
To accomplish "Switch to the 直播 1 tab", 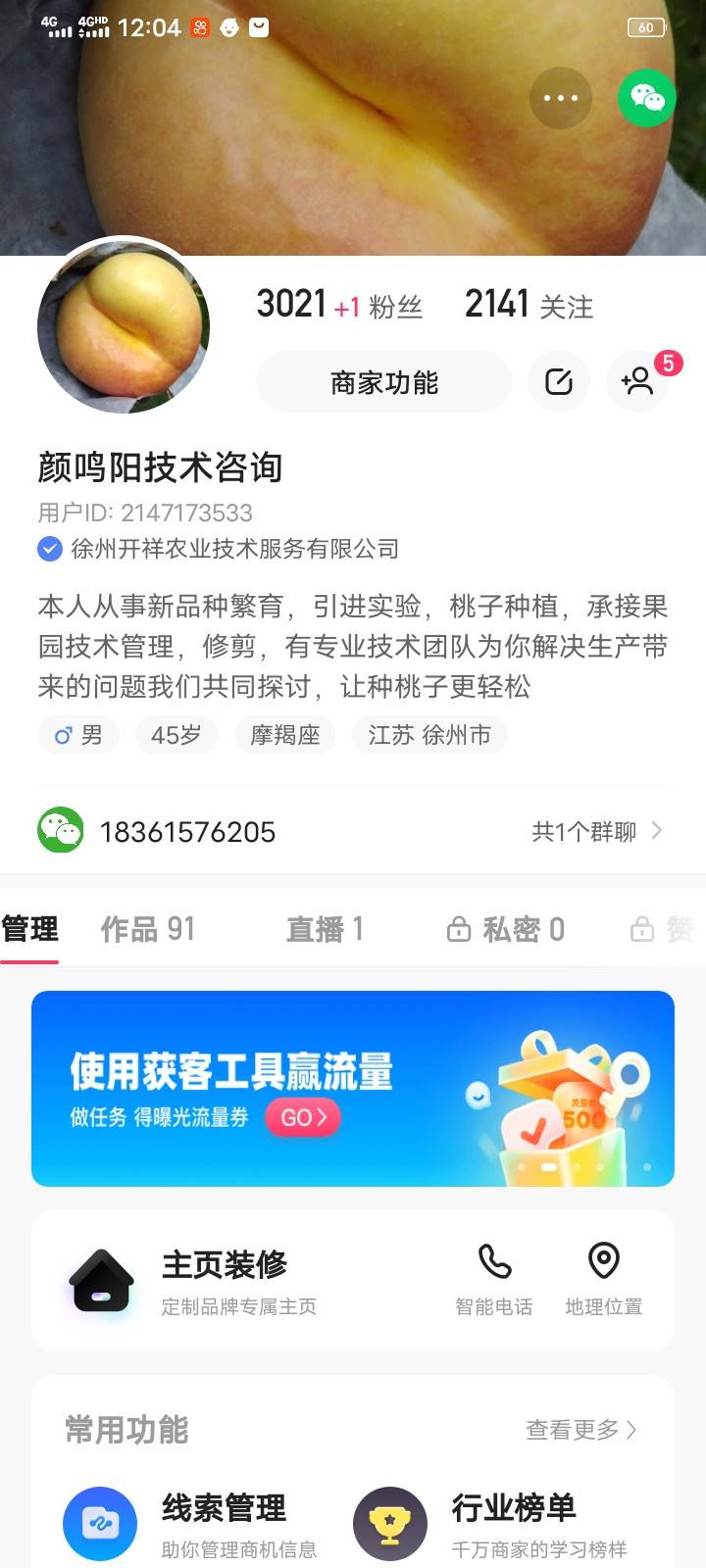I will (x=325, y=929).
